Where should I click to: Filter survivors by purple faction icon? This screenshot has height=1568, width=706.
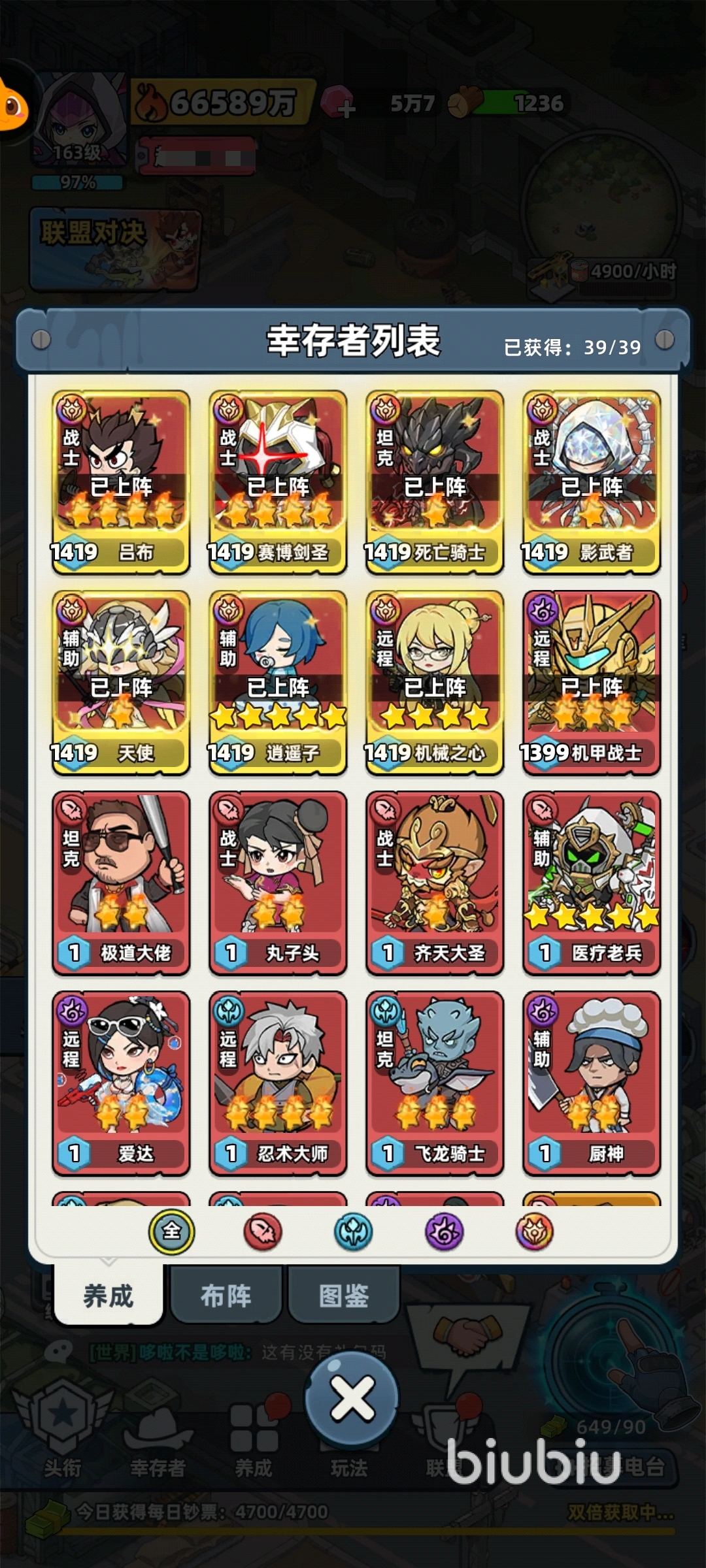click(444, 1232)
